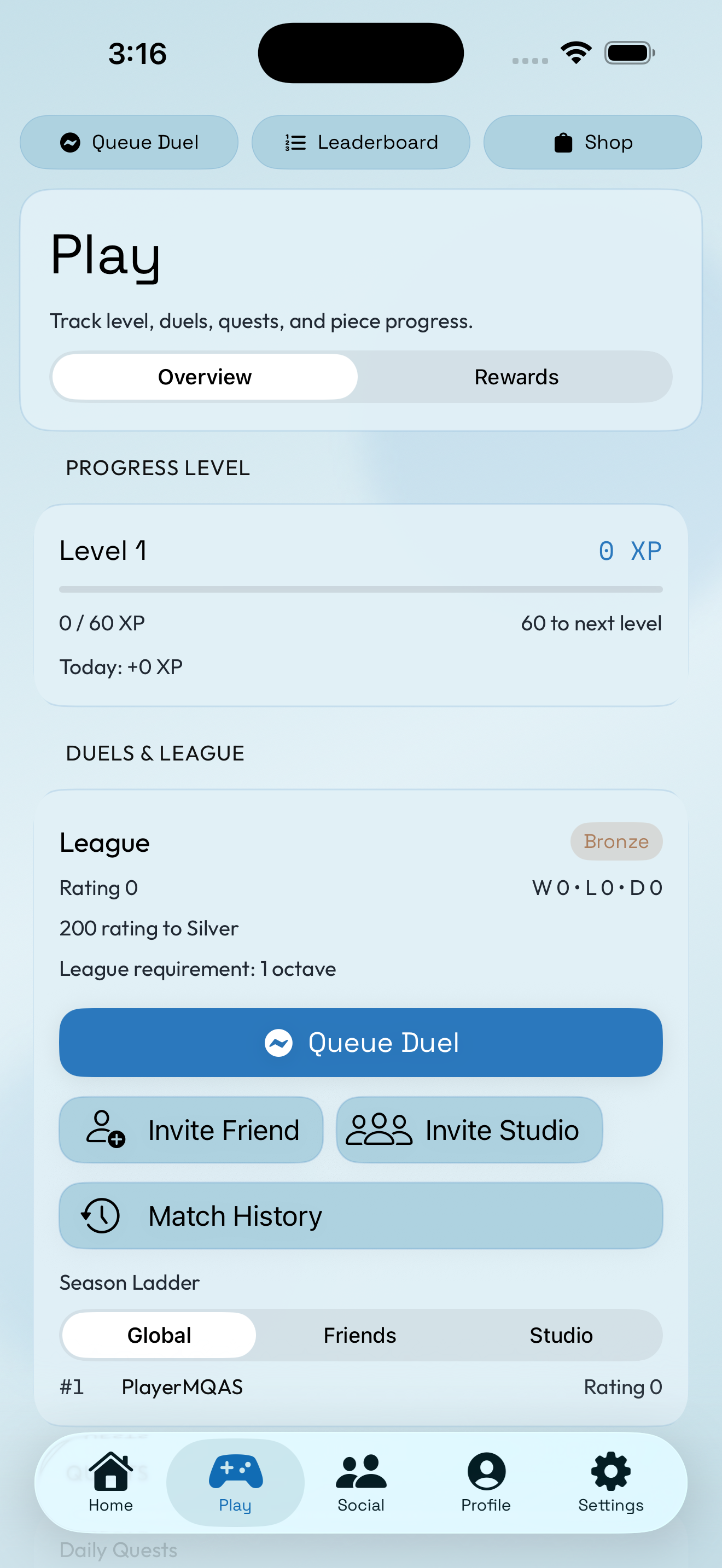Screen dimensions: 722x1568
Task: Tap the group icon next to Invite Studio
Action: (x=379, y=1129)
